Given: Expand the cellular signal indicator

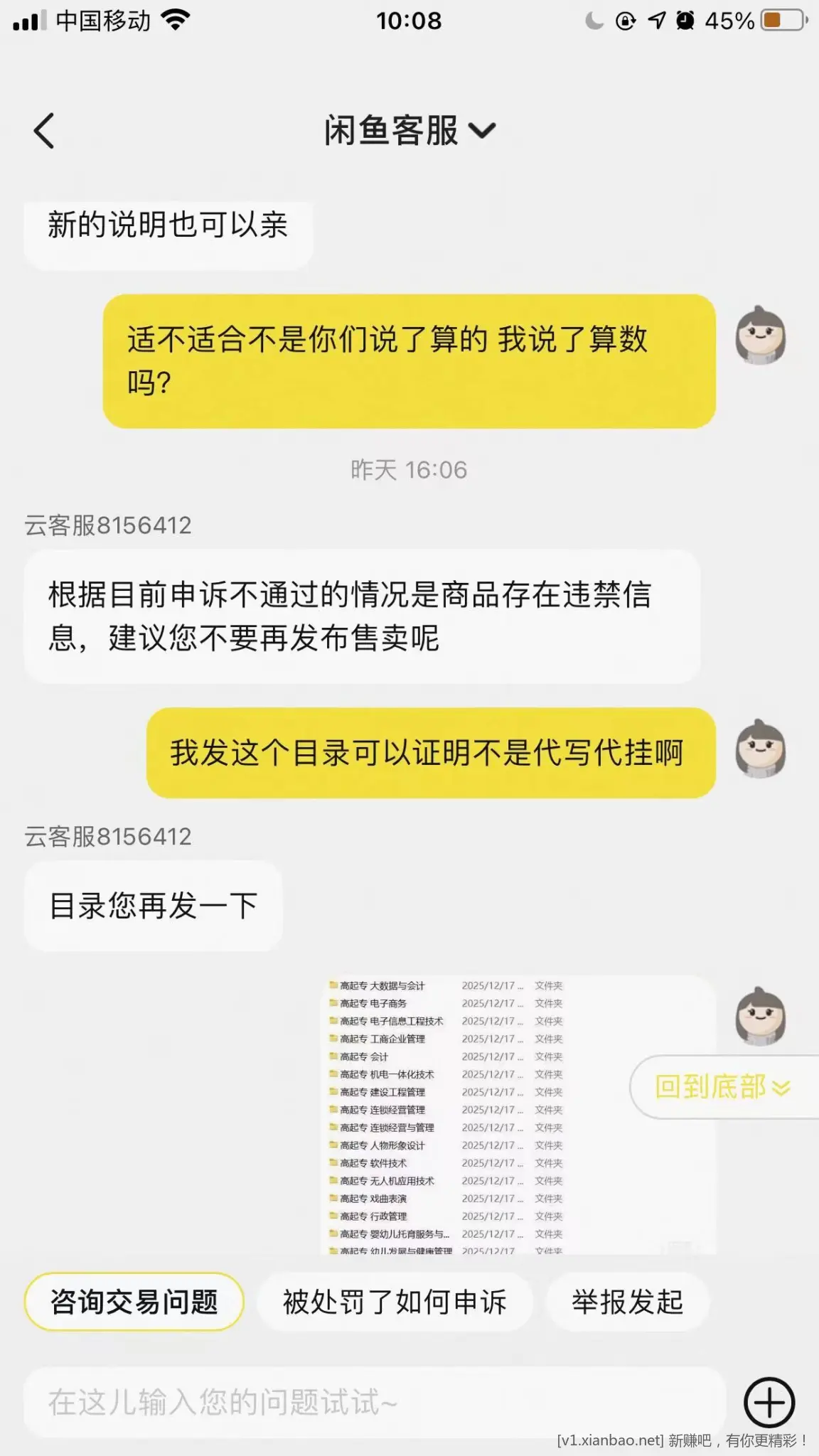Looking at the screenshot, I should (27, 19).
